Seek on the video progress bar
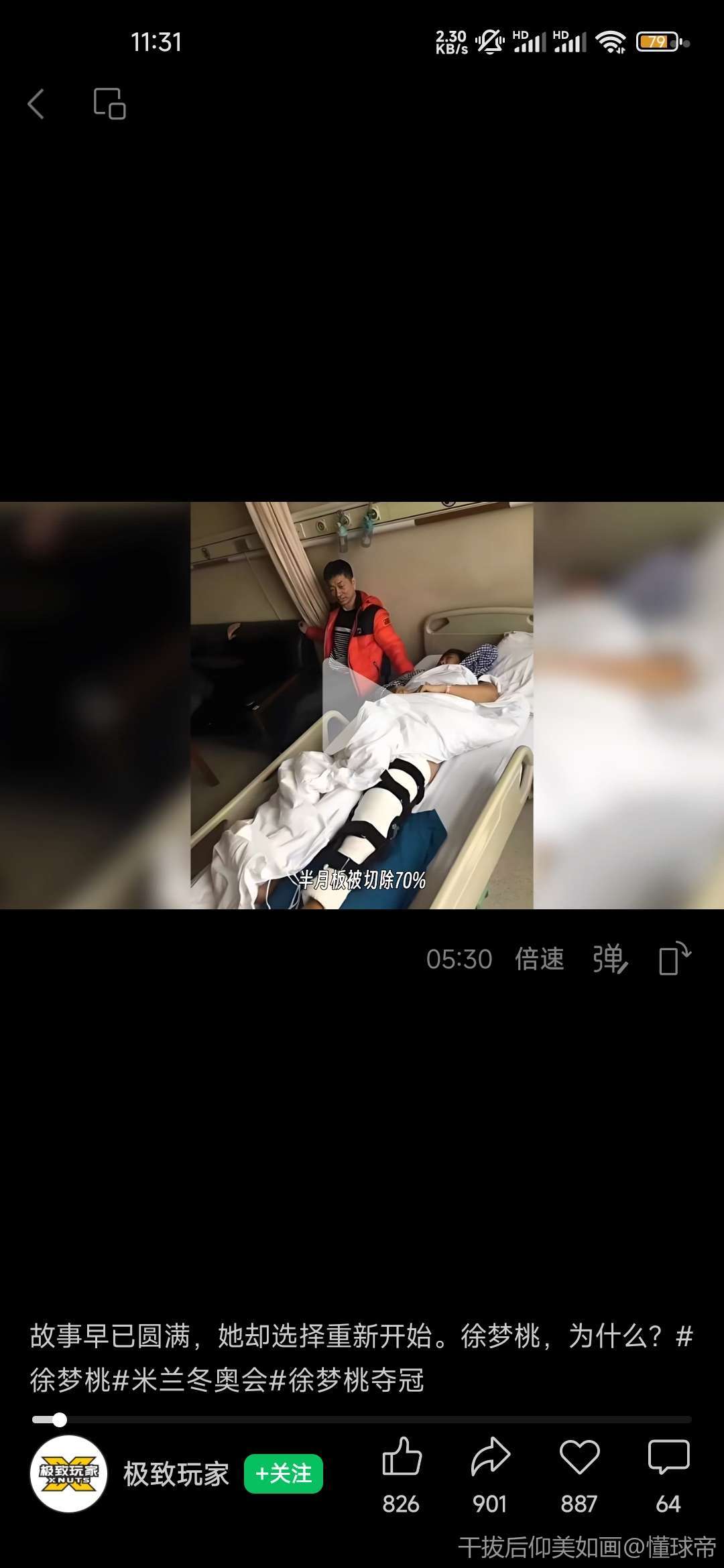The width and height of the screenshot is (724, 1568). [x=362, y=1419]
